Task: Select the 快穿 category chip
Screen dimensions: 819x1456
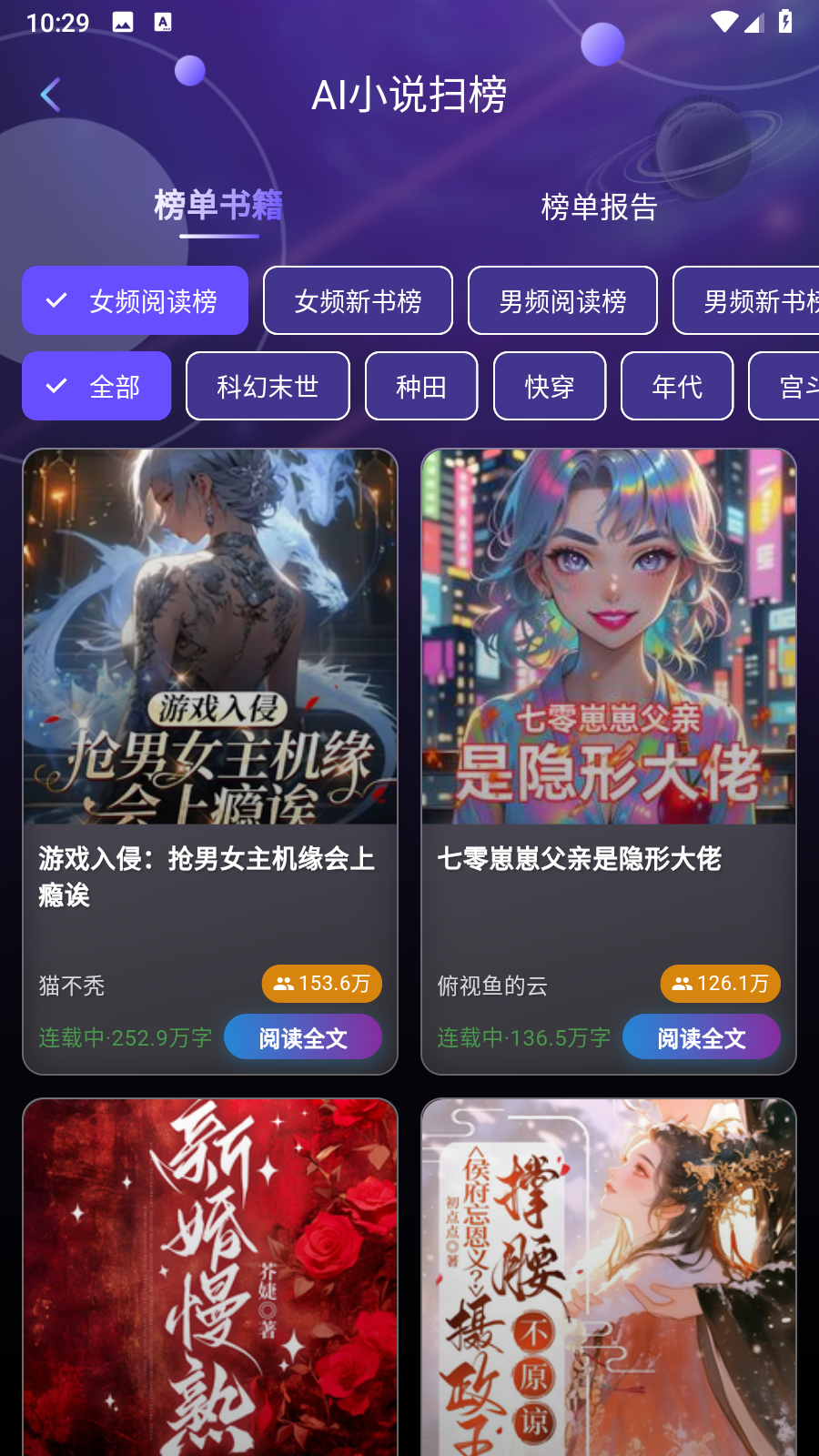Action: 550,386
